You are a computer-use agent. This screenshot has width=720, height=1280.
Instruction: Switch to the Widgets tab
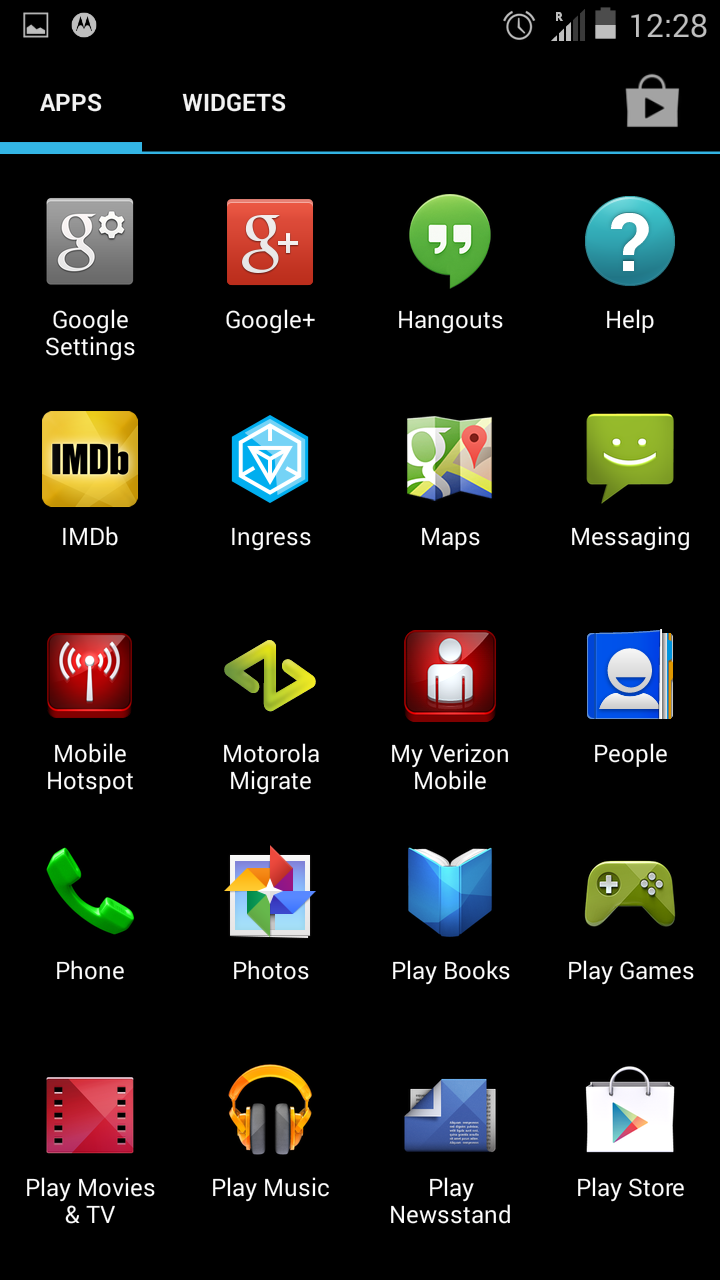(x=234, y=103)
